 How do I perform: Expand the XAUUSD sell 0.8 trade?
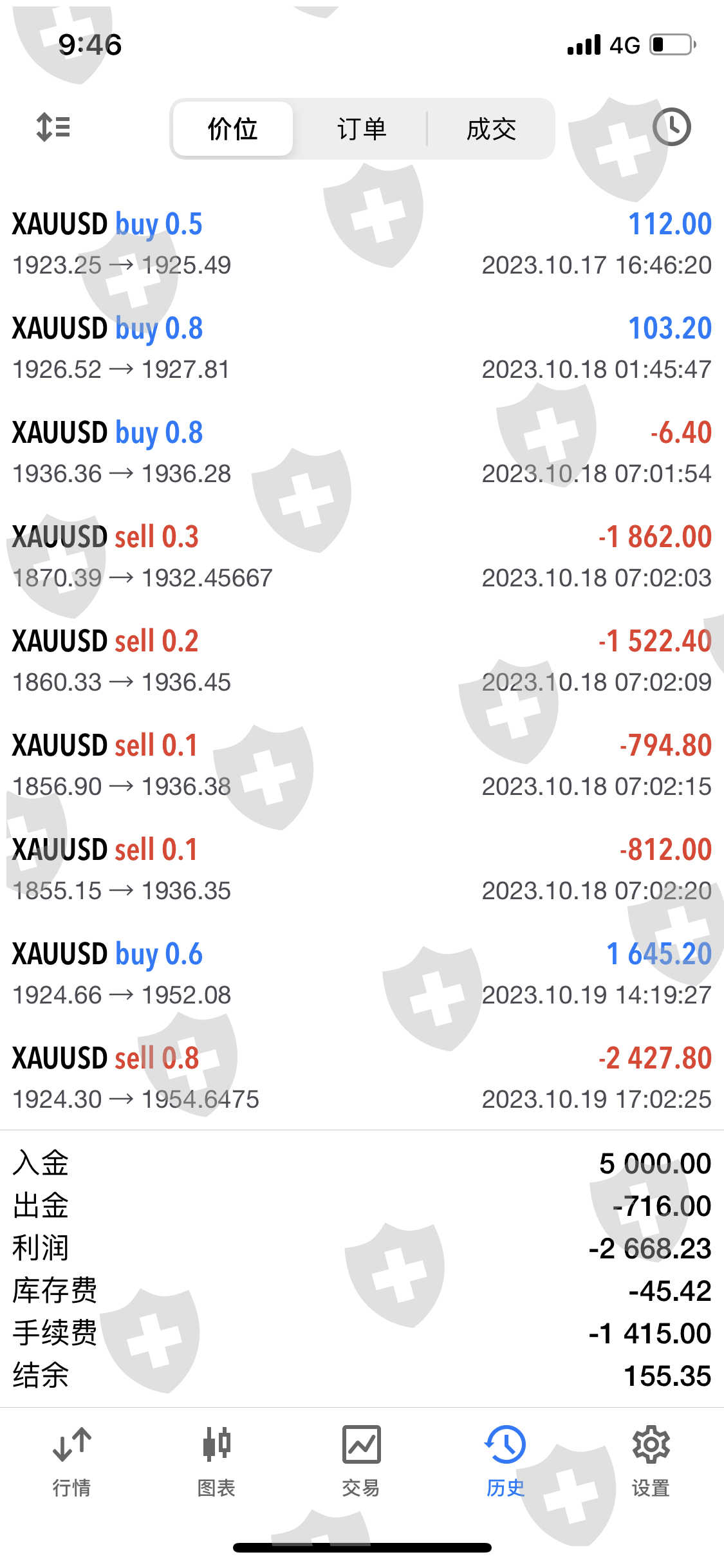point(362,1078)
